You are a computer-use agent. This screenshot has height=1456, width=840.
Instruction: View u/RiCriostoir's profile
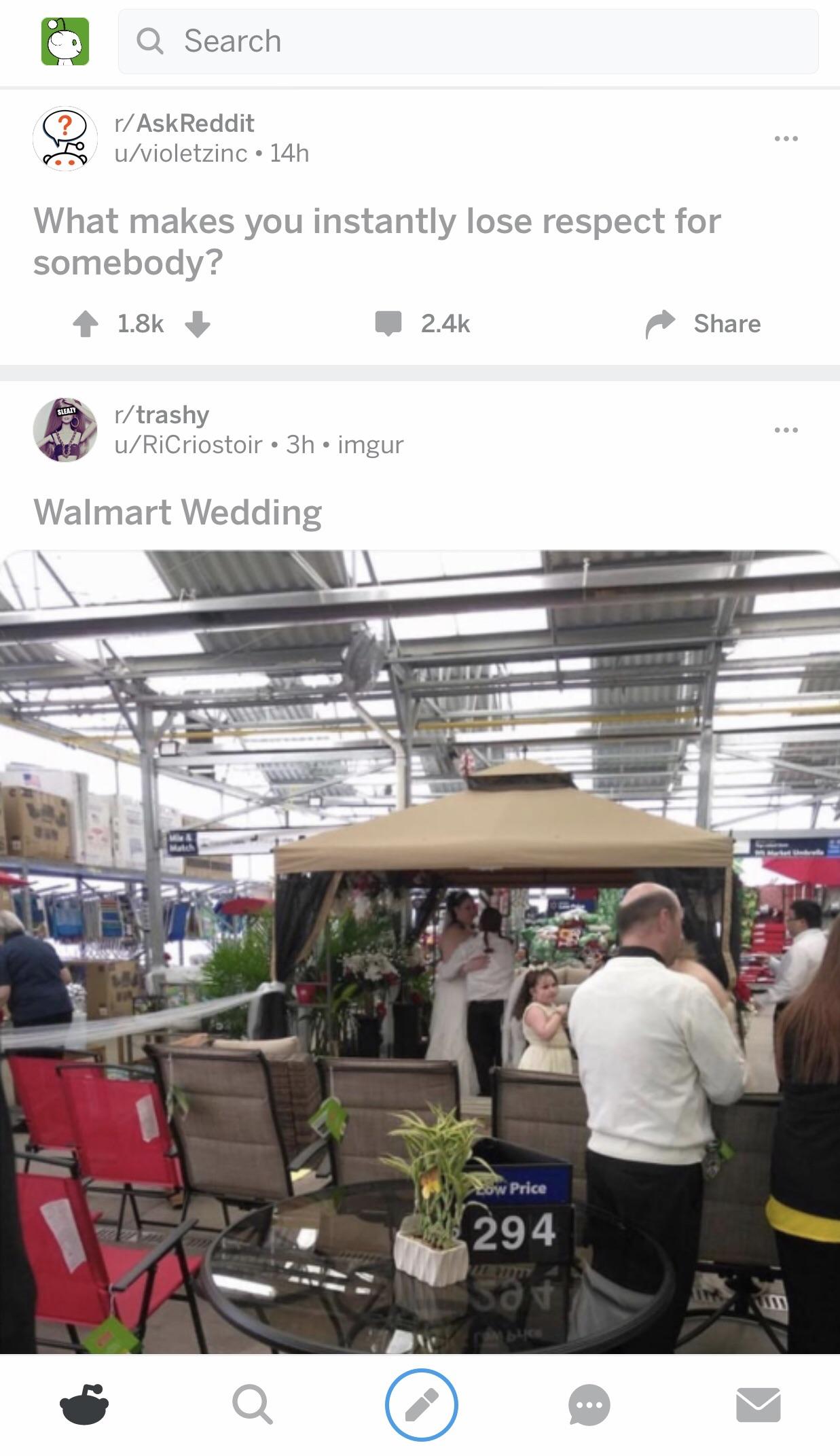coord(188,445)
